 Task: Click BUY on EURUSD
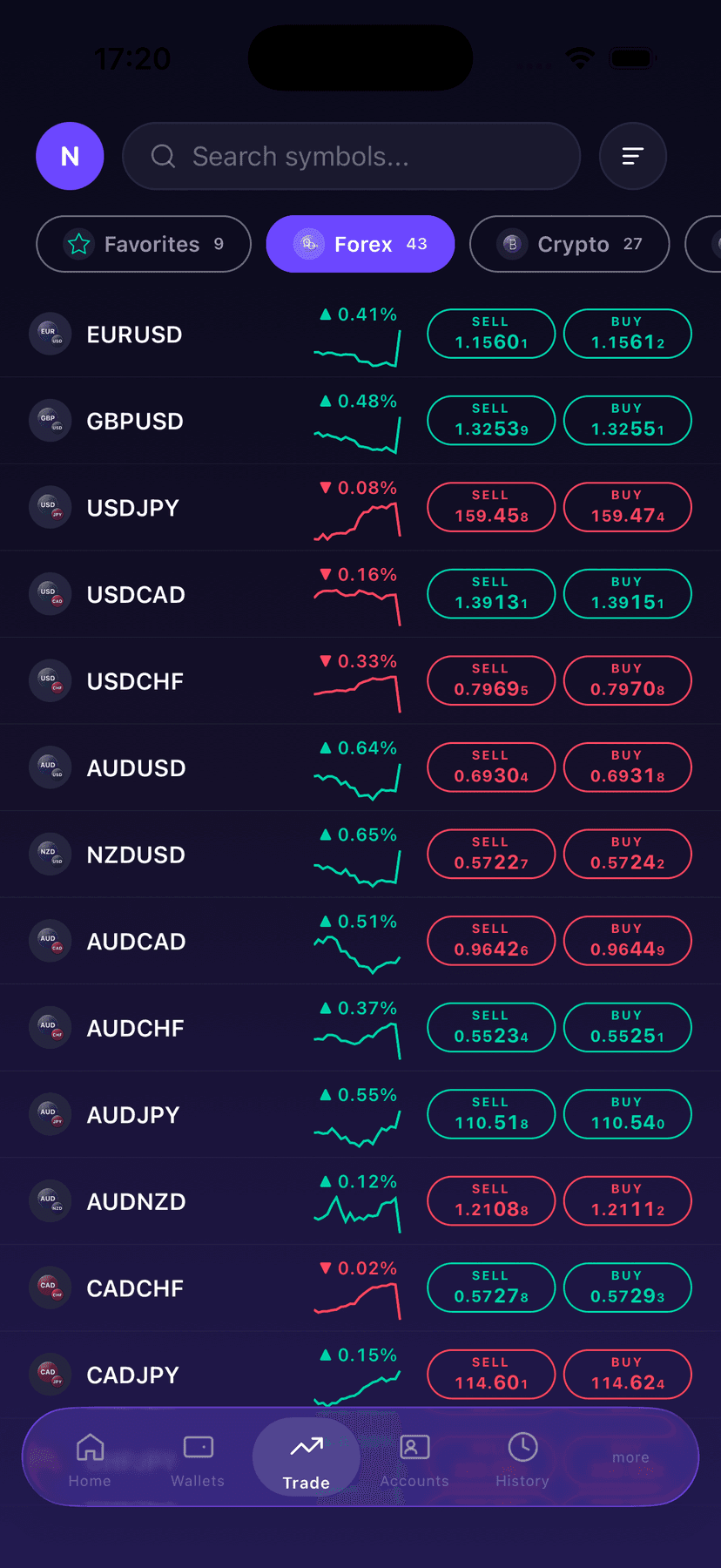tap(627, 334)
